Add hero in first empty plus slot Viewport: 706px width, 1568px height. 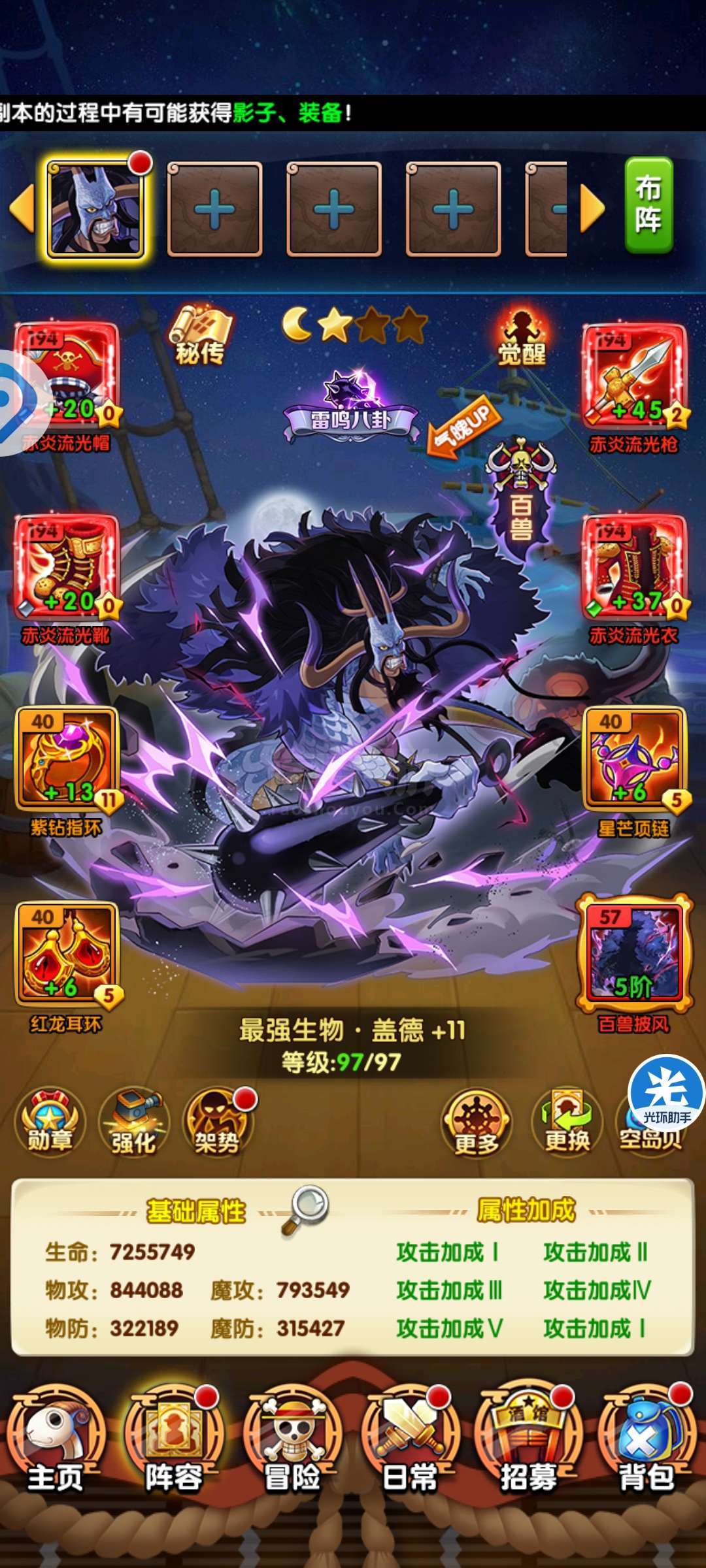coord(215,209)
